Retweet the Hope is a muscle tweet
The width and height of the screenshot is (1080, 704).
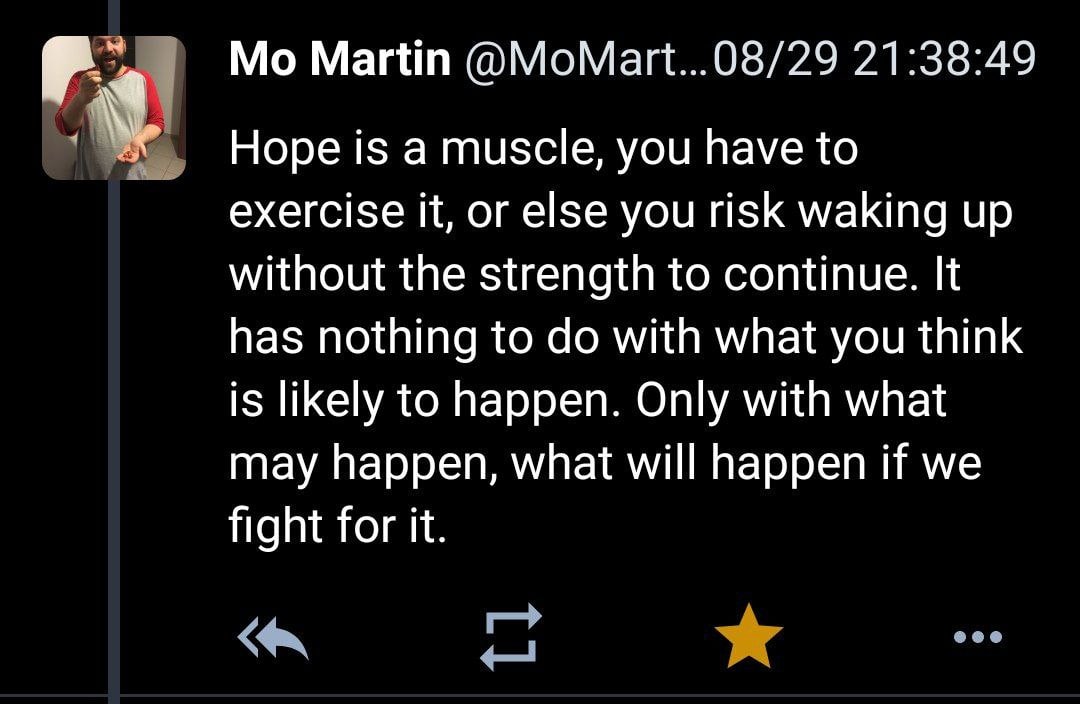coord(510,636)
